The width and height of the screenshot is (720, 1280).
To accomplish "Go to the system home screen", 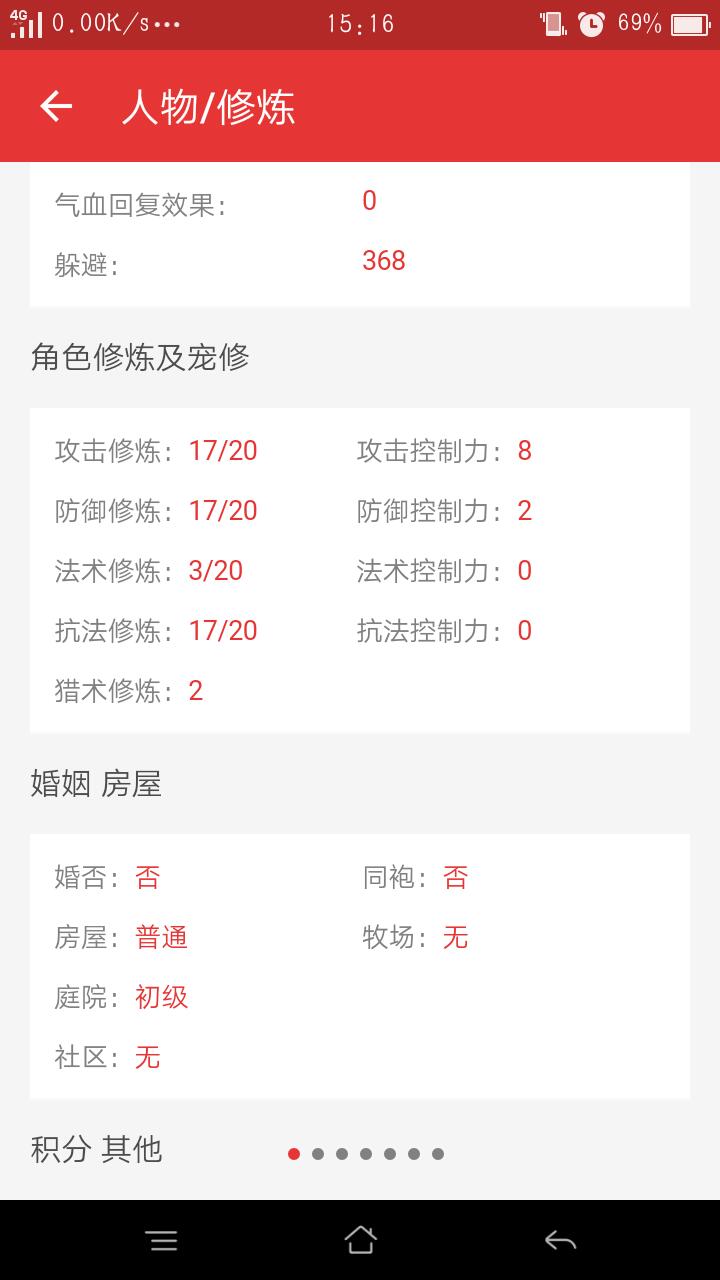I will pos(360,1240).
